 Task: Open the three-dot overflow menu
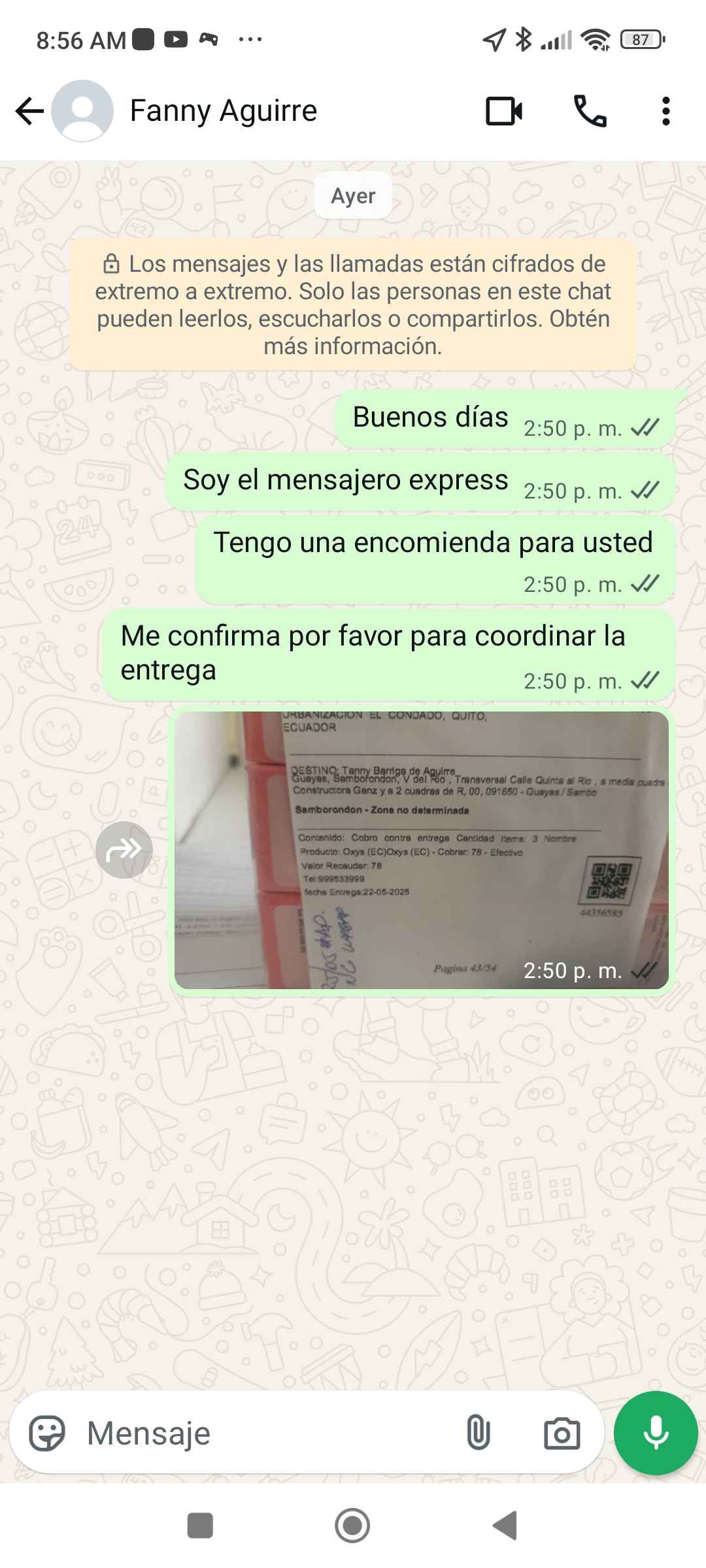coord(665,111)
